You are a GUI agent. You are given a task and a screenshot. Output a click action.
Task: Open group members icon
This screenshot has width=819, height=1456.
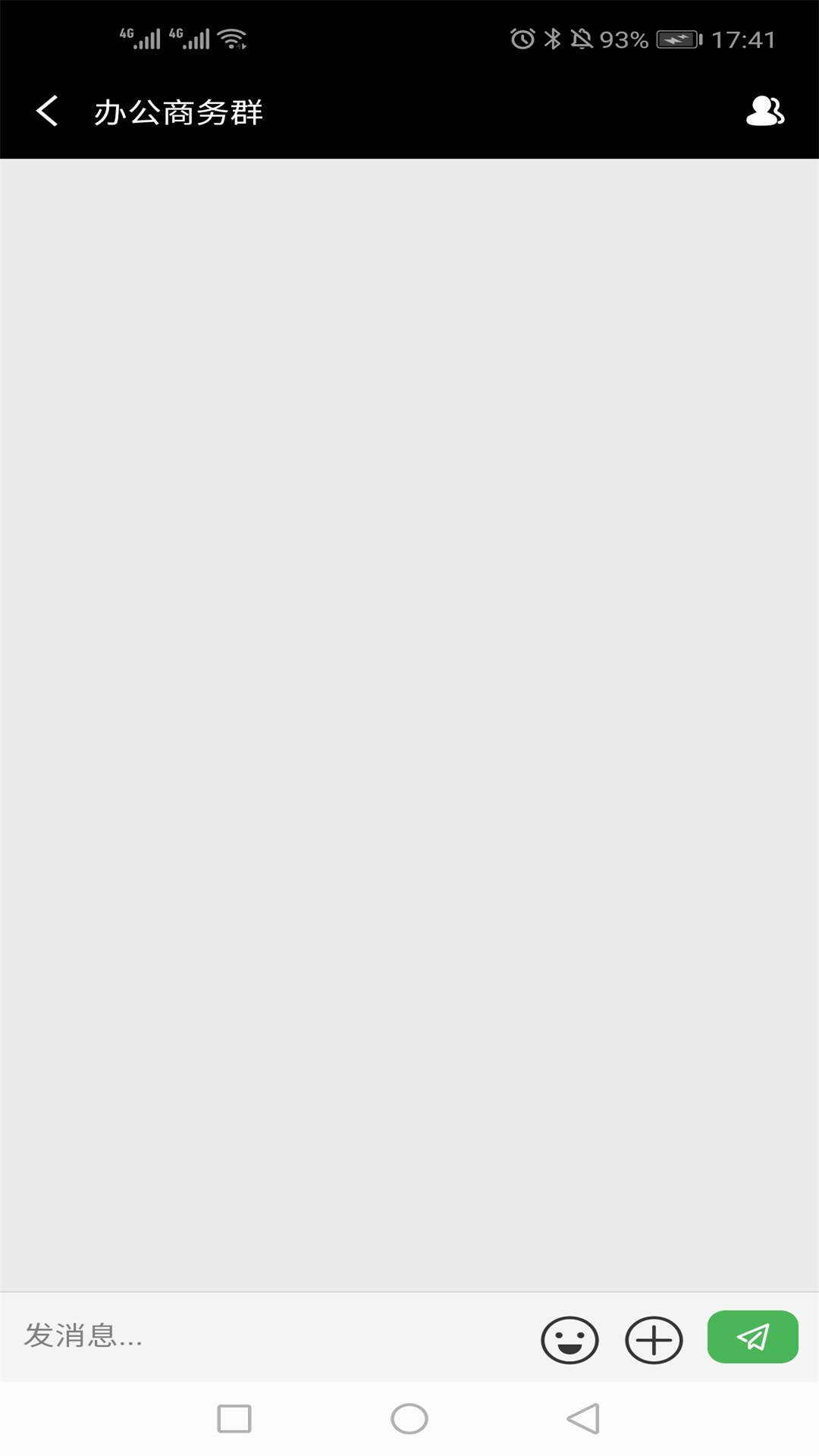click(x=764, y=111)
